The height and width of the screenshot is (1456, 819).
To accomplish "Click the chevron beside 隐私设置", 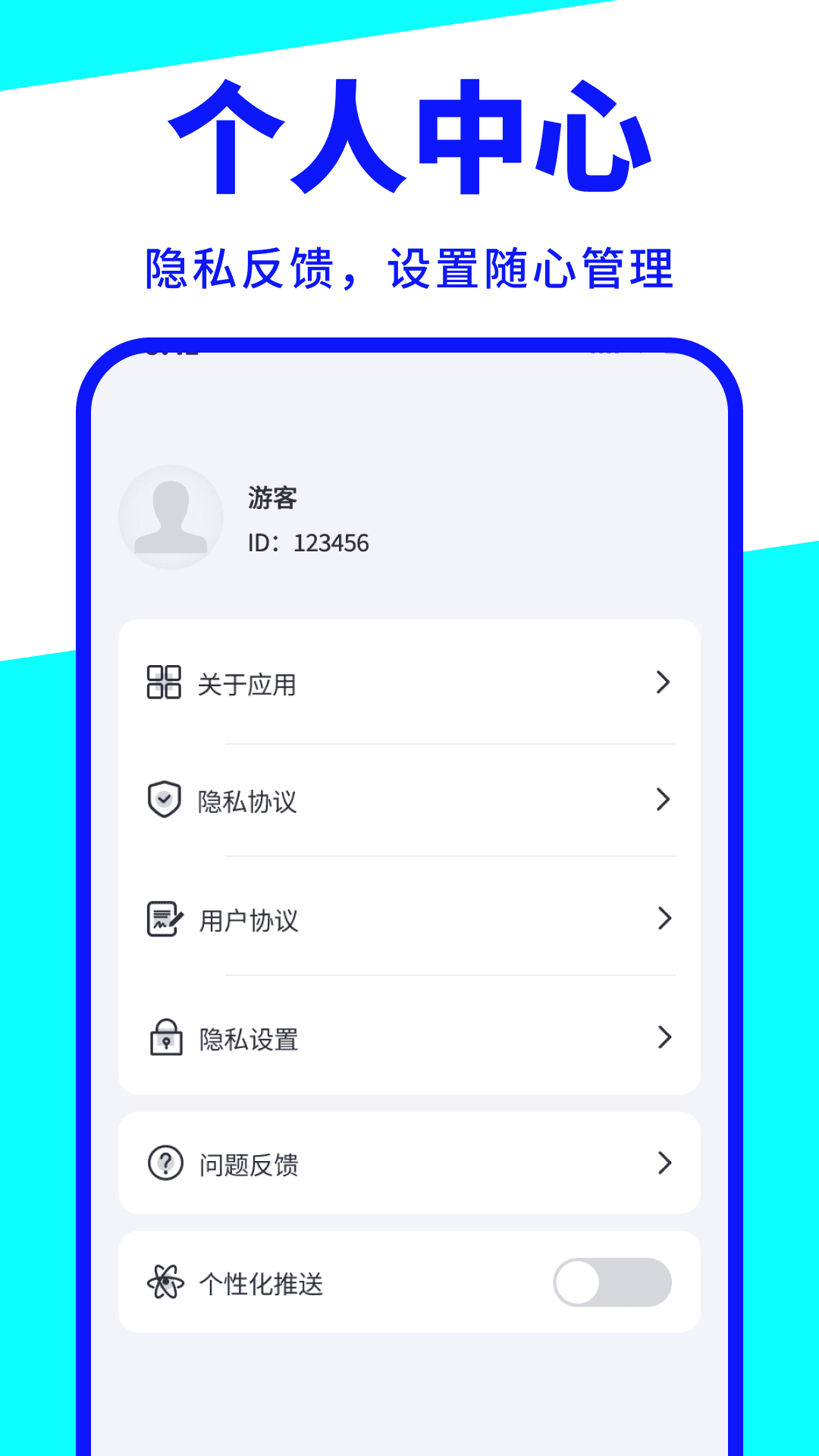I will pyautogui.click(x=664, y=1037).
